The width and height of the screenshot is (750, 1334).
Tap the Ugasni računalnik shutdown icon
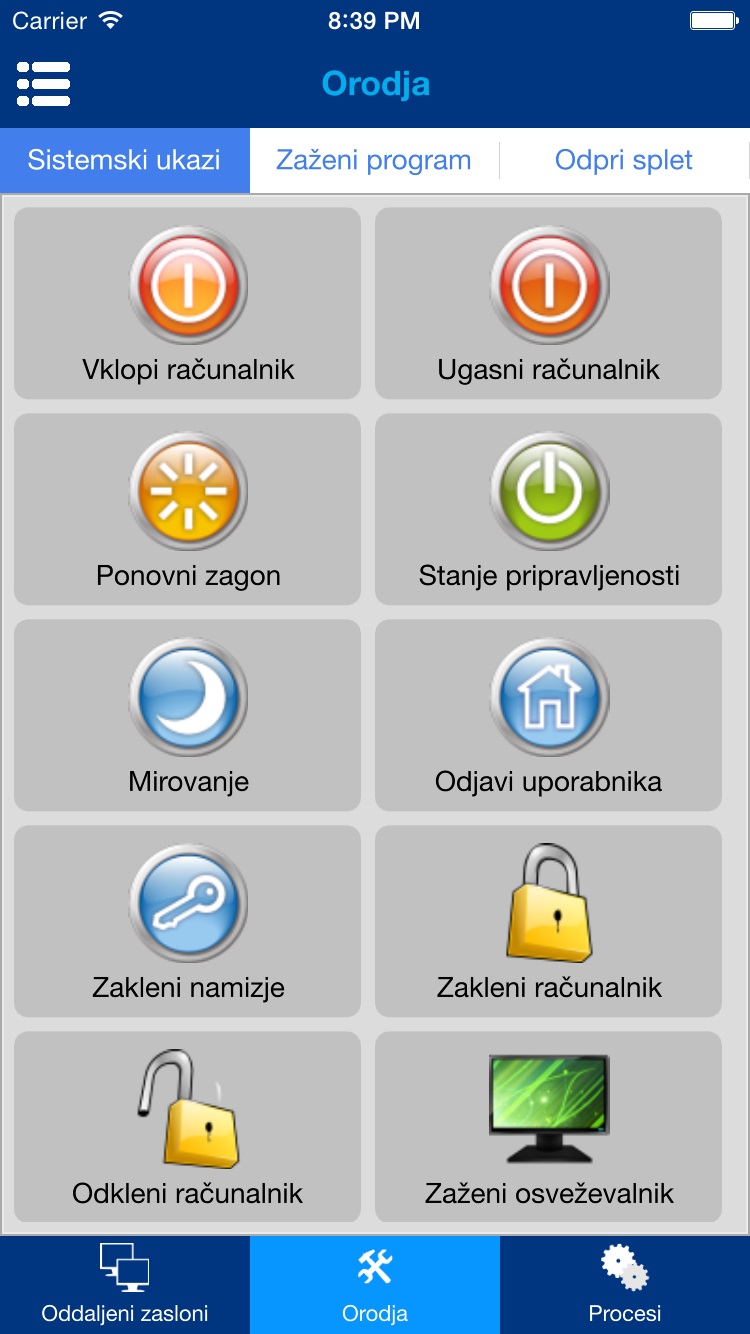(548, 285)
